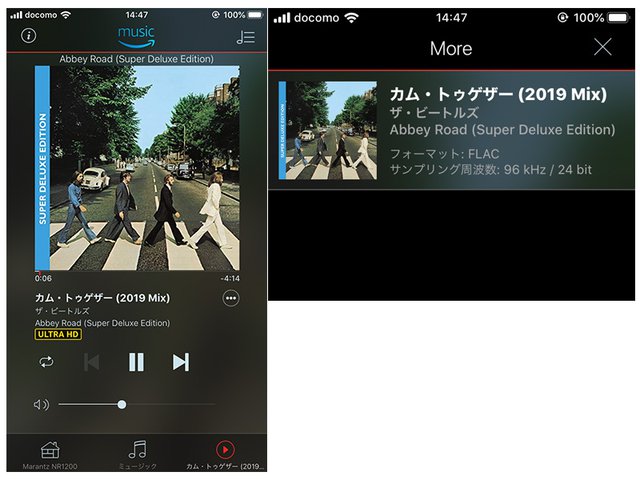The image size is (640, 480).
Task: Skip to the next track
Action: [x=181, y=362]
